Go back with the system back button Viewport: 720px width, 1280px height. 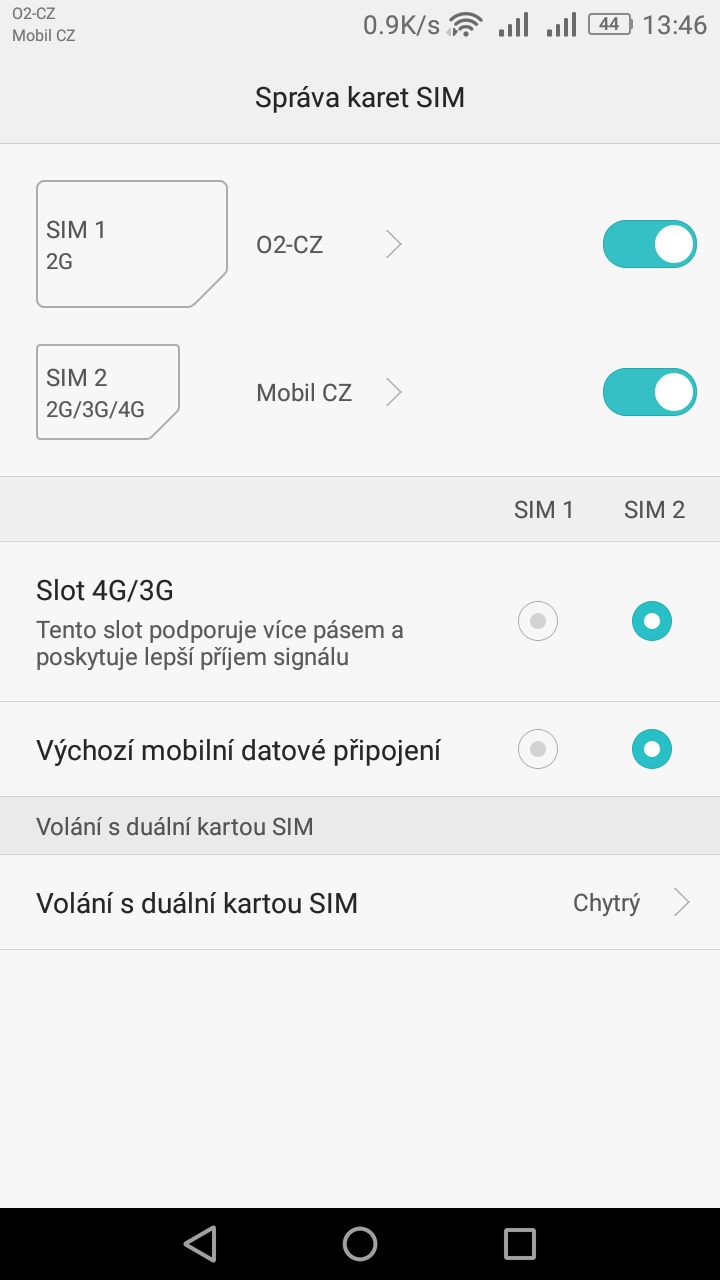pos(200,1244)
